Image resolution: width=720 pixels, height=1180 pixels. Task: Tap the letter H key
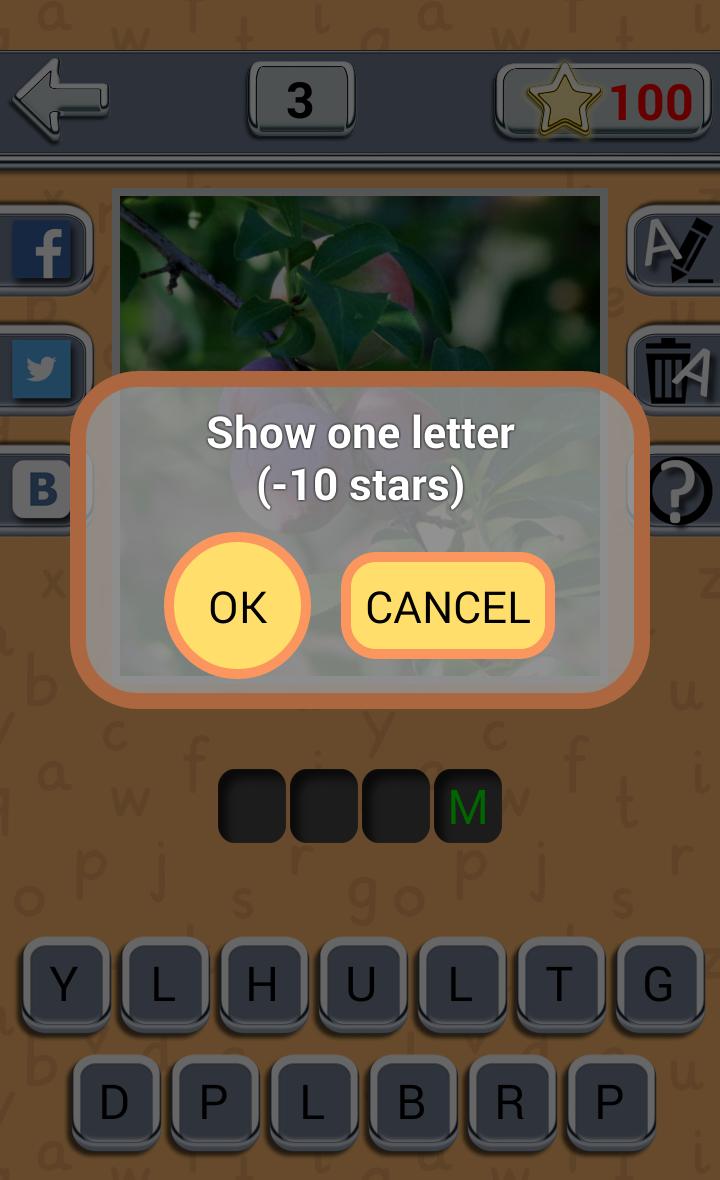coord(262,985)
